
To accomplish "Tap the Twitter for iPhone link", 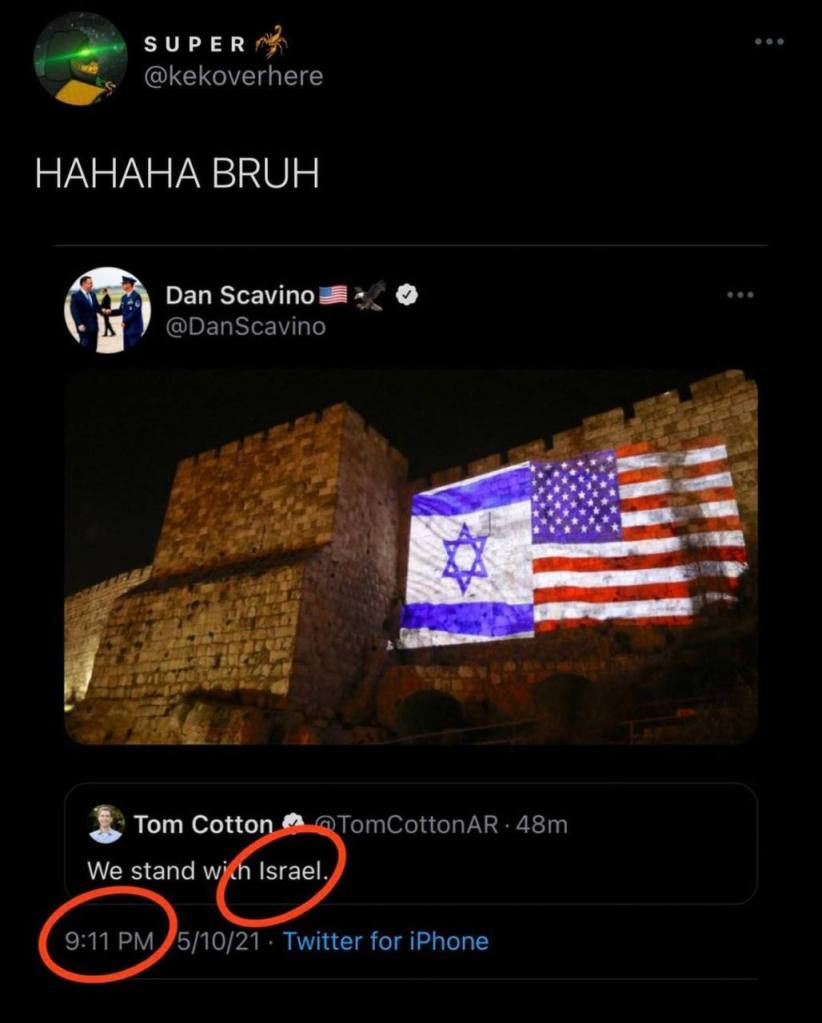I will [x=386, y=941].
